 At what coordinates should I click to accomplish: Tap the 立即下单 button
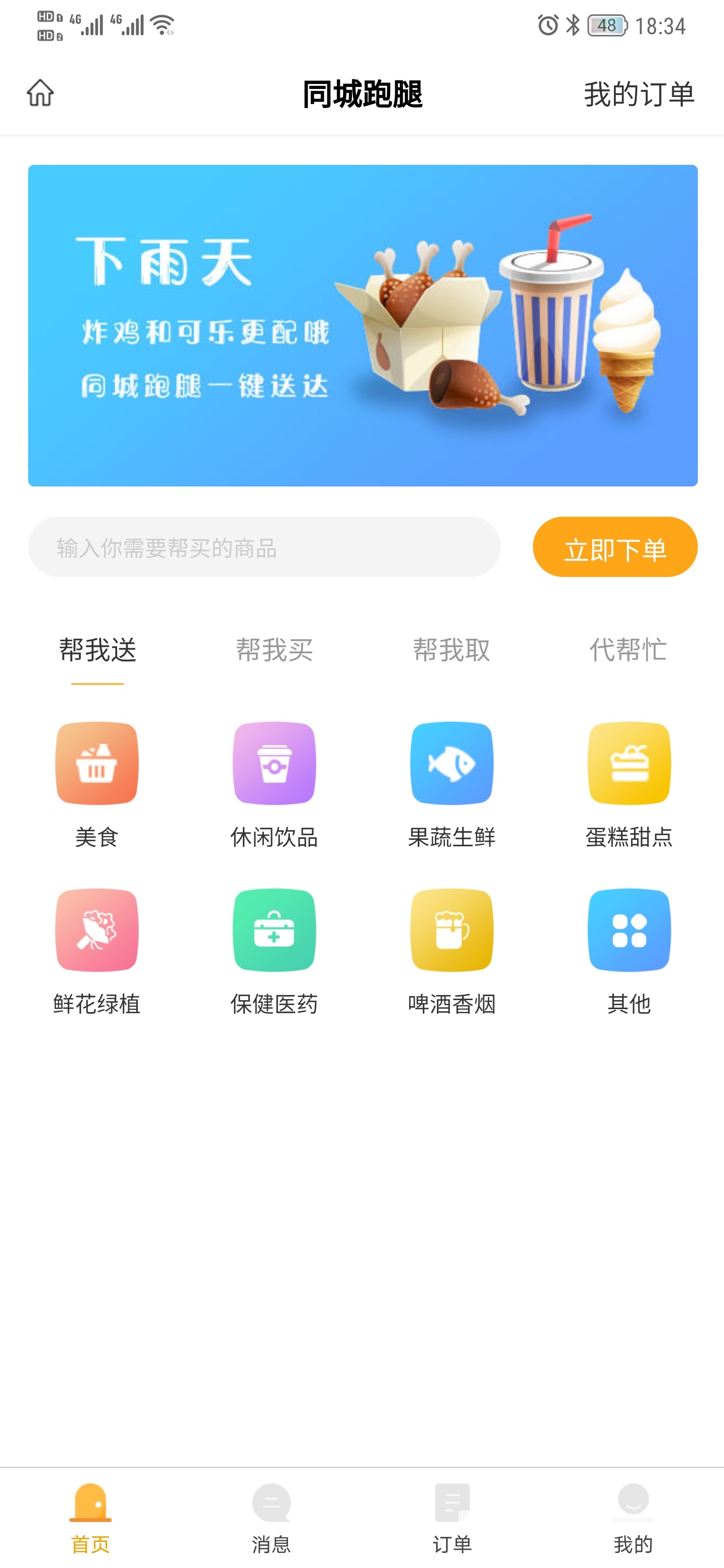614,547
